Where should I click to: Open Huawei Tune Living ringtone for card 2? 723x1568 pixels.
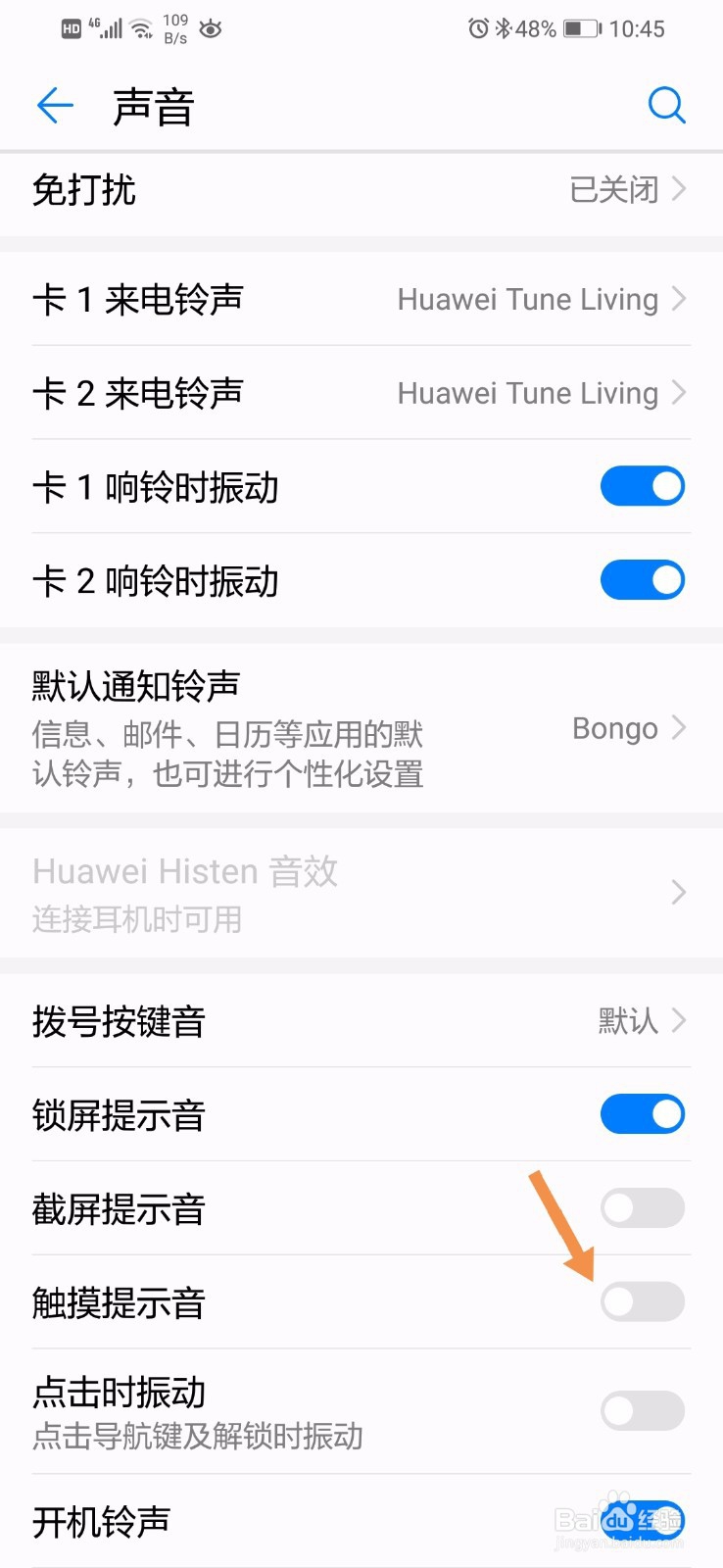point(526,393)
